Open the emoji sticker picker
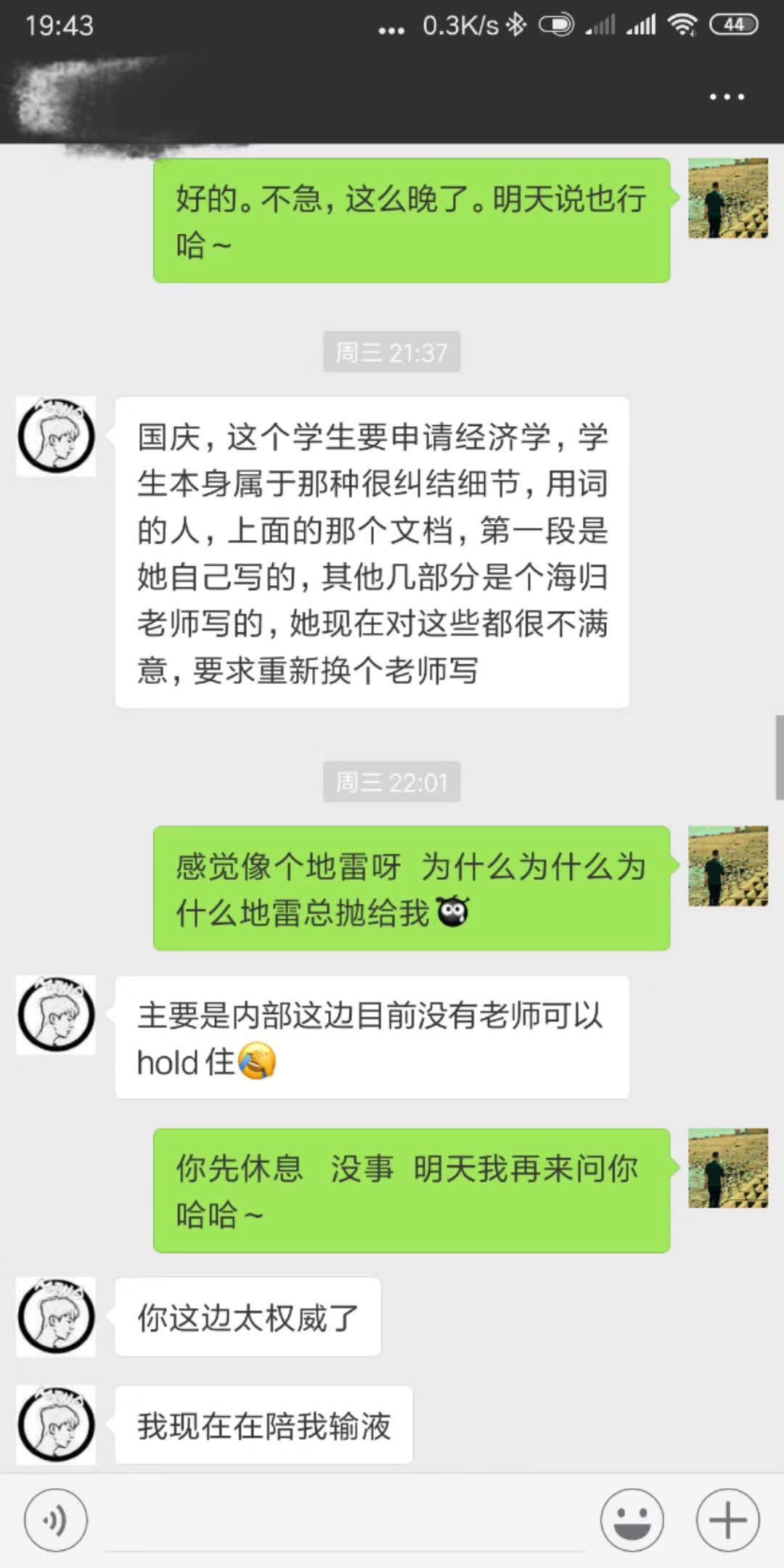This screenshot has width=784, height=1568. tap(632, 1520)
